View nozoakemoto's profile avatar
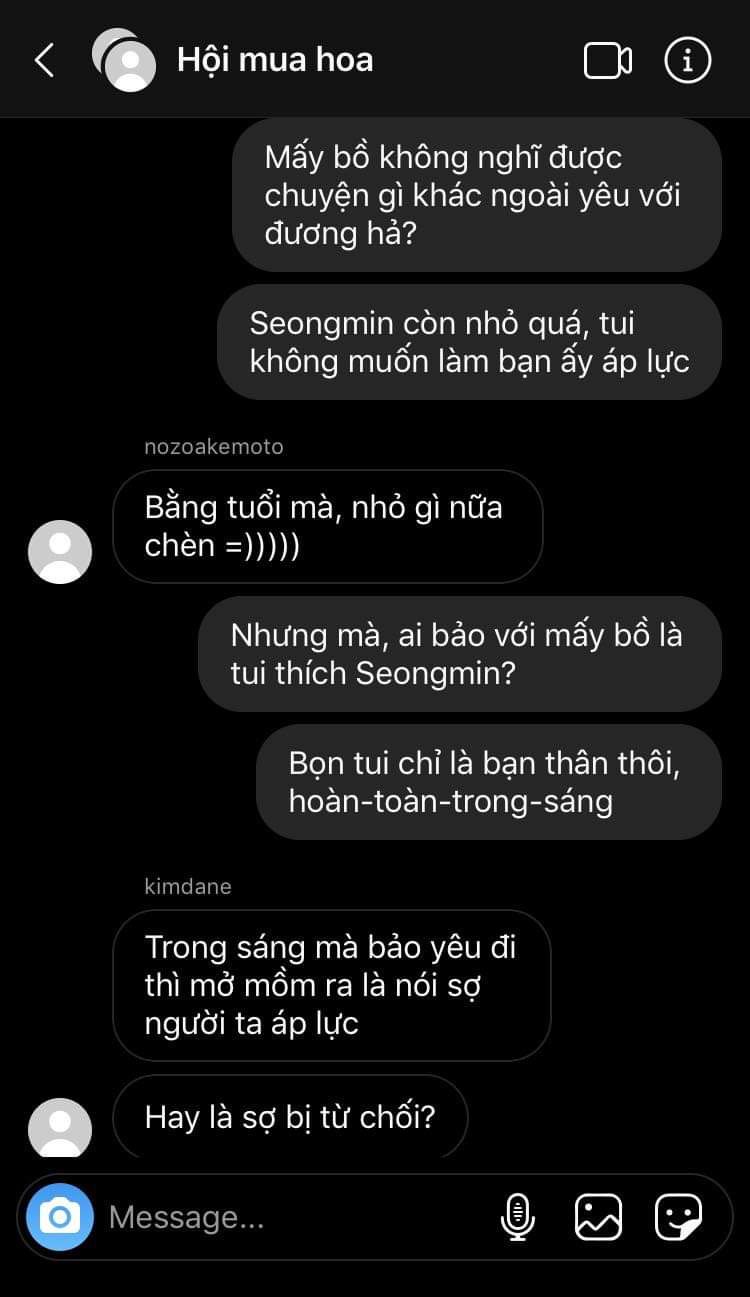This screenshot has height=1297, width=750. click(x=60, y=551)
